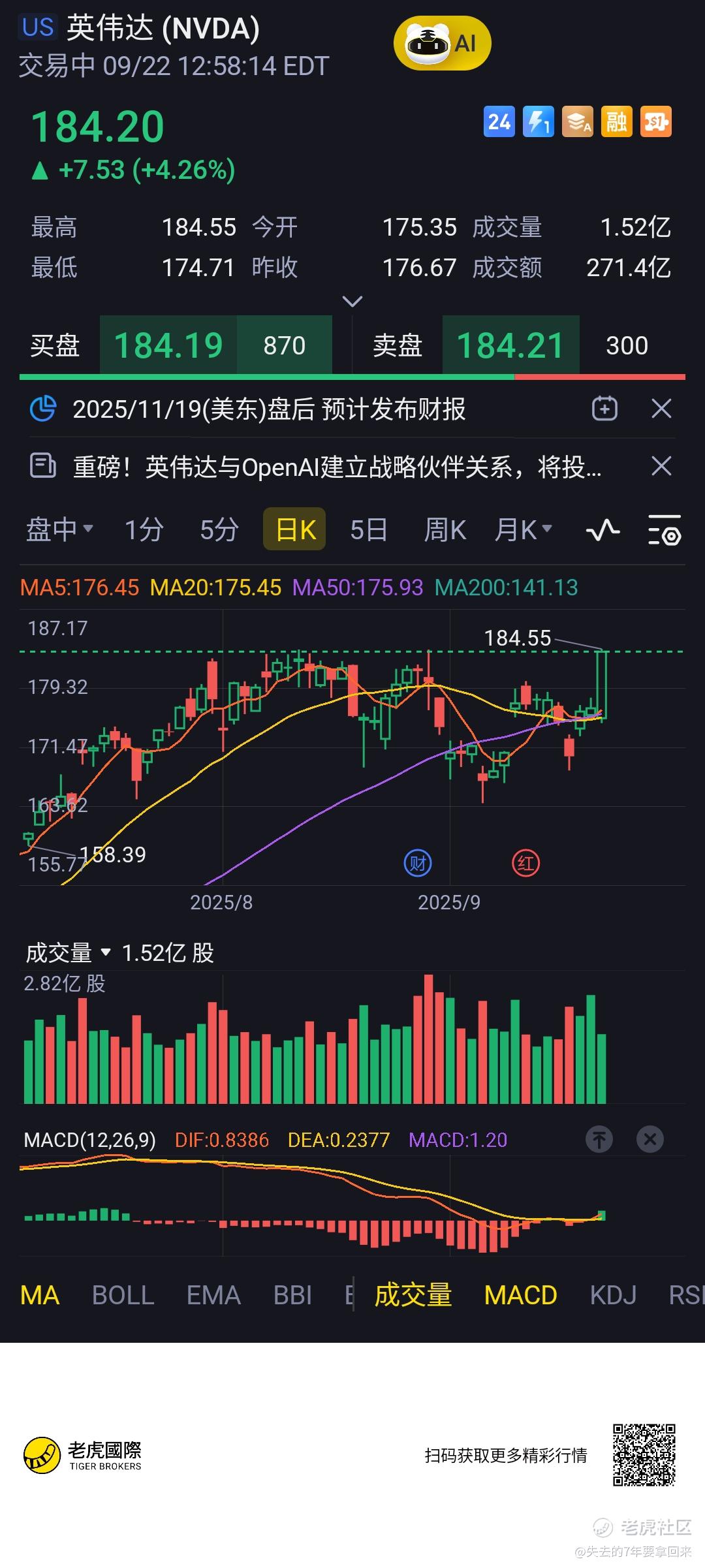
Task: Switch to 周K weekly chart
Action: point(445,529)
